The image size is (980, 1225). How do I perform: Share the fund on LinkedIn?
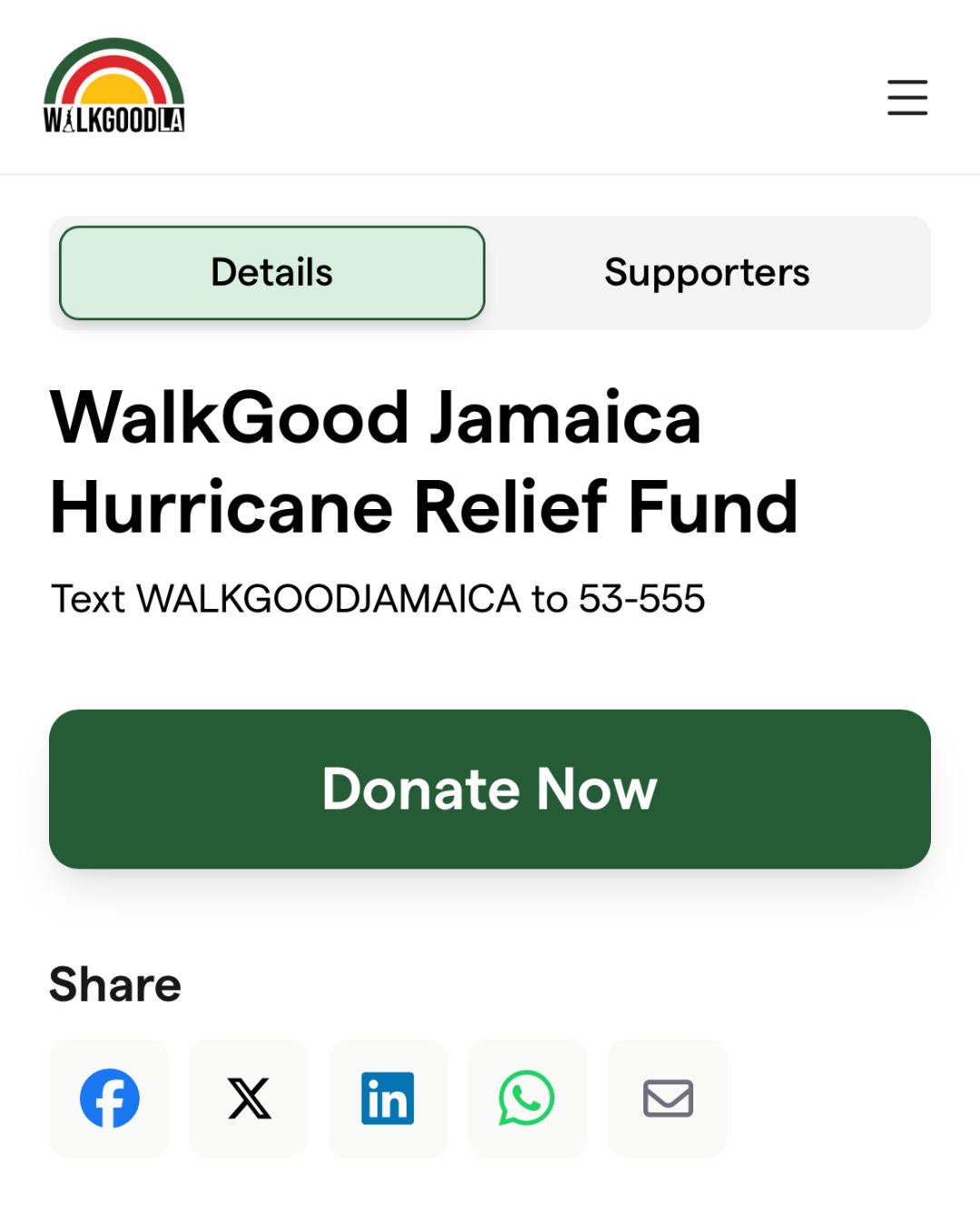[387, 1098]
